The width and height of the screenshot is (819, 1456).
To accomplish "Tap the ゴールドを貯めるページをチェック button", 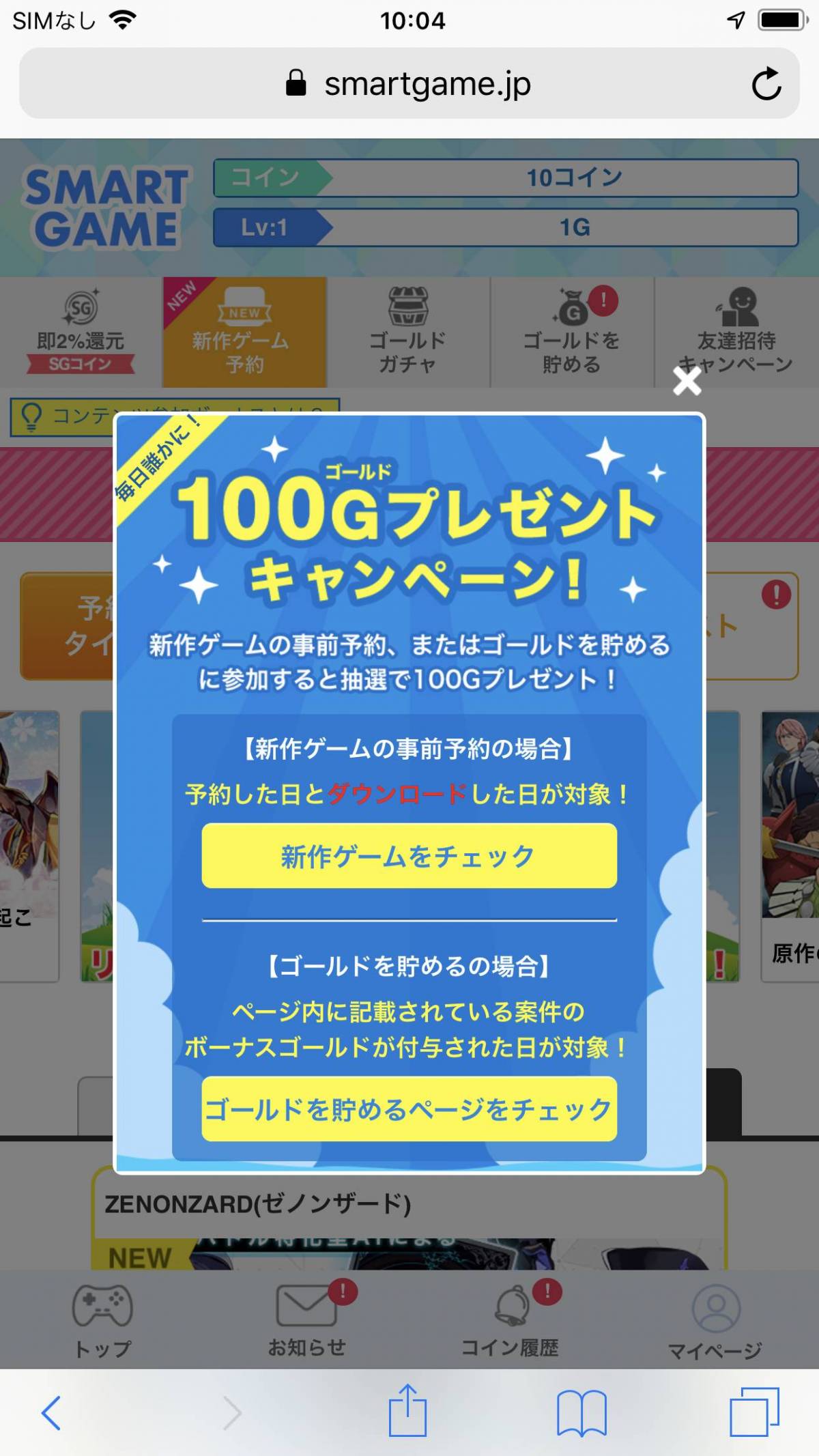I will pyautogui.click(x=409, y=1109).
